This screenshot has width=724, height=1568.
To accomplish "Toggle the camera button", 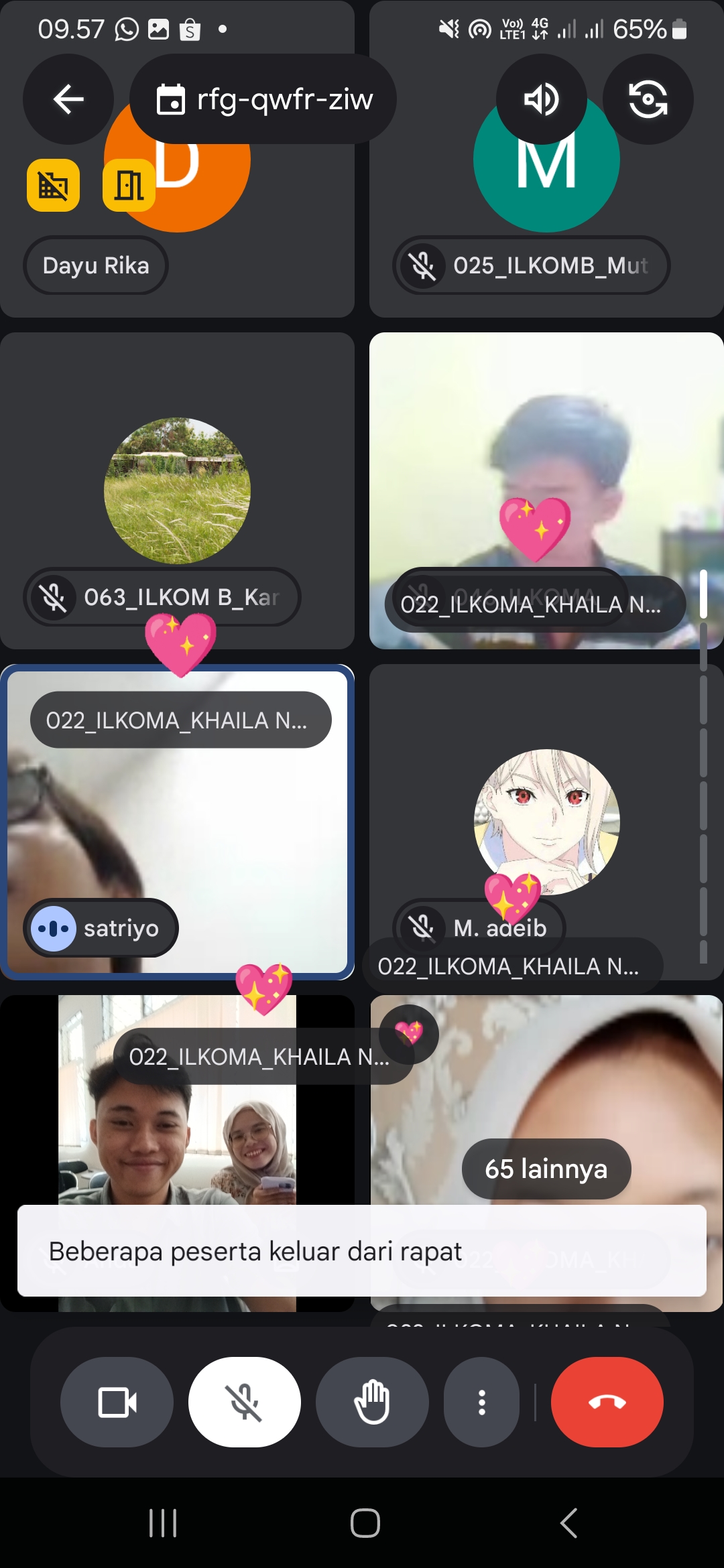I will pos(117,1402).
